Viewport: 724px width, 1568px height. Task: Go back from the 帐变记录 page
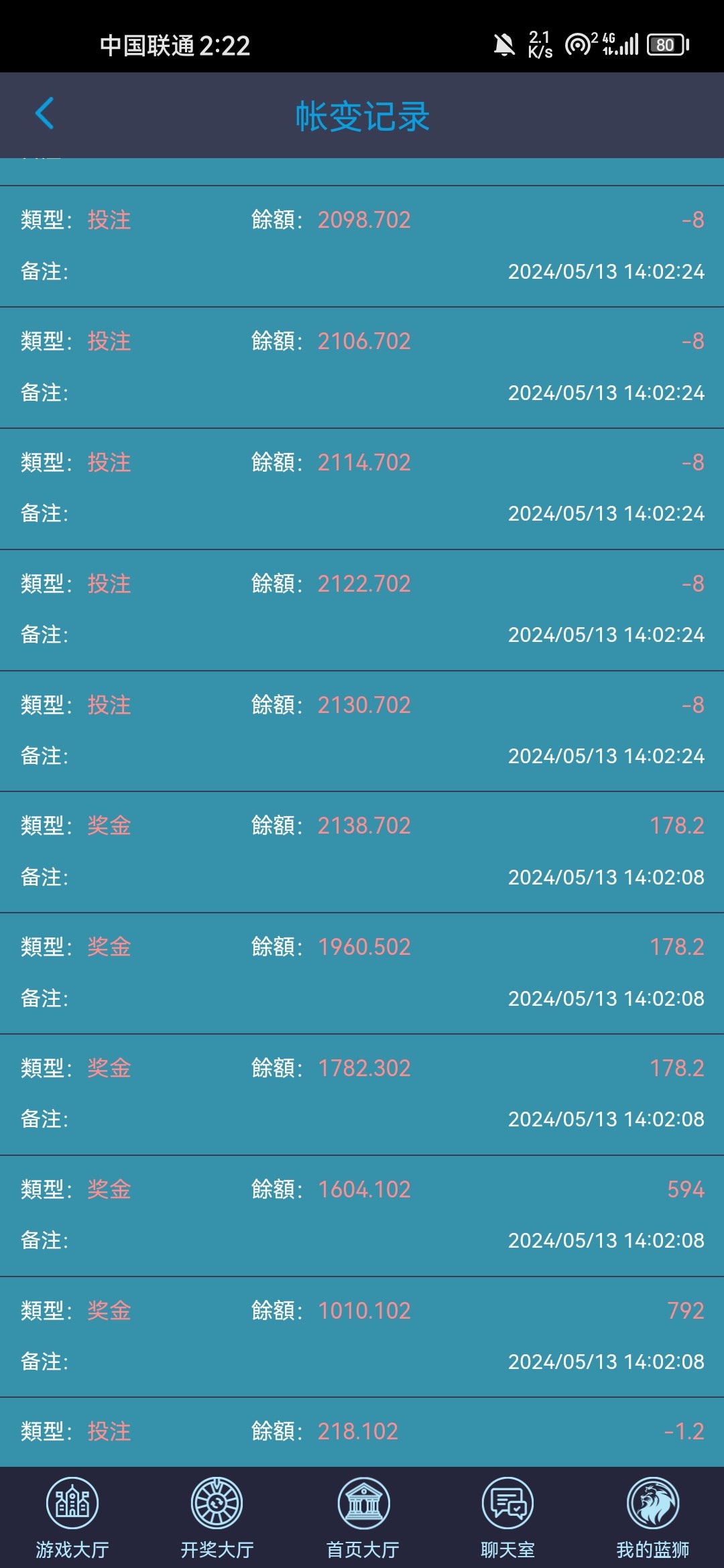click(44, 113)
